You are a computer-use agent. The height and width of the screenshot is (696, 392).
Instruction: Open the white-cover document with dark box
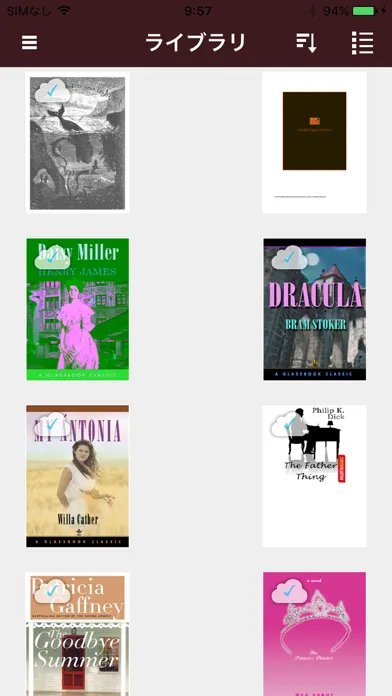point(314,142)
